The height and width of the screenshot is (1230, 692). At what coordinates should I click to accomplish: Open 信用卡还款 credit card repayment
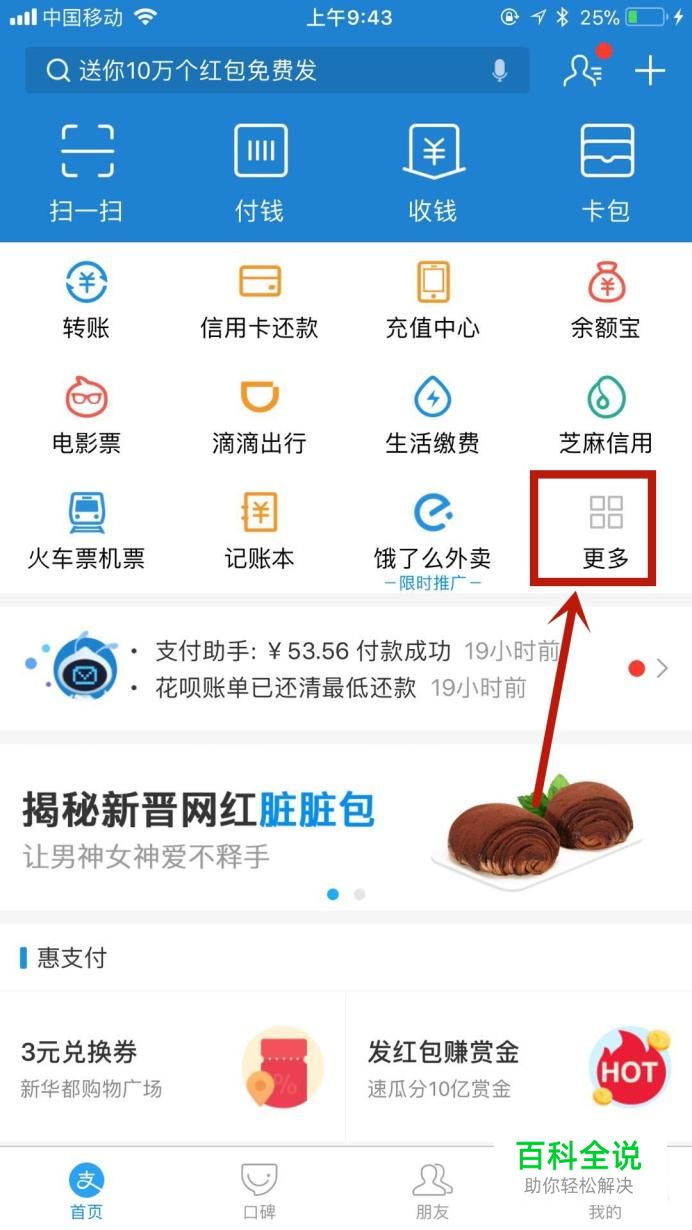pos(259,300)
